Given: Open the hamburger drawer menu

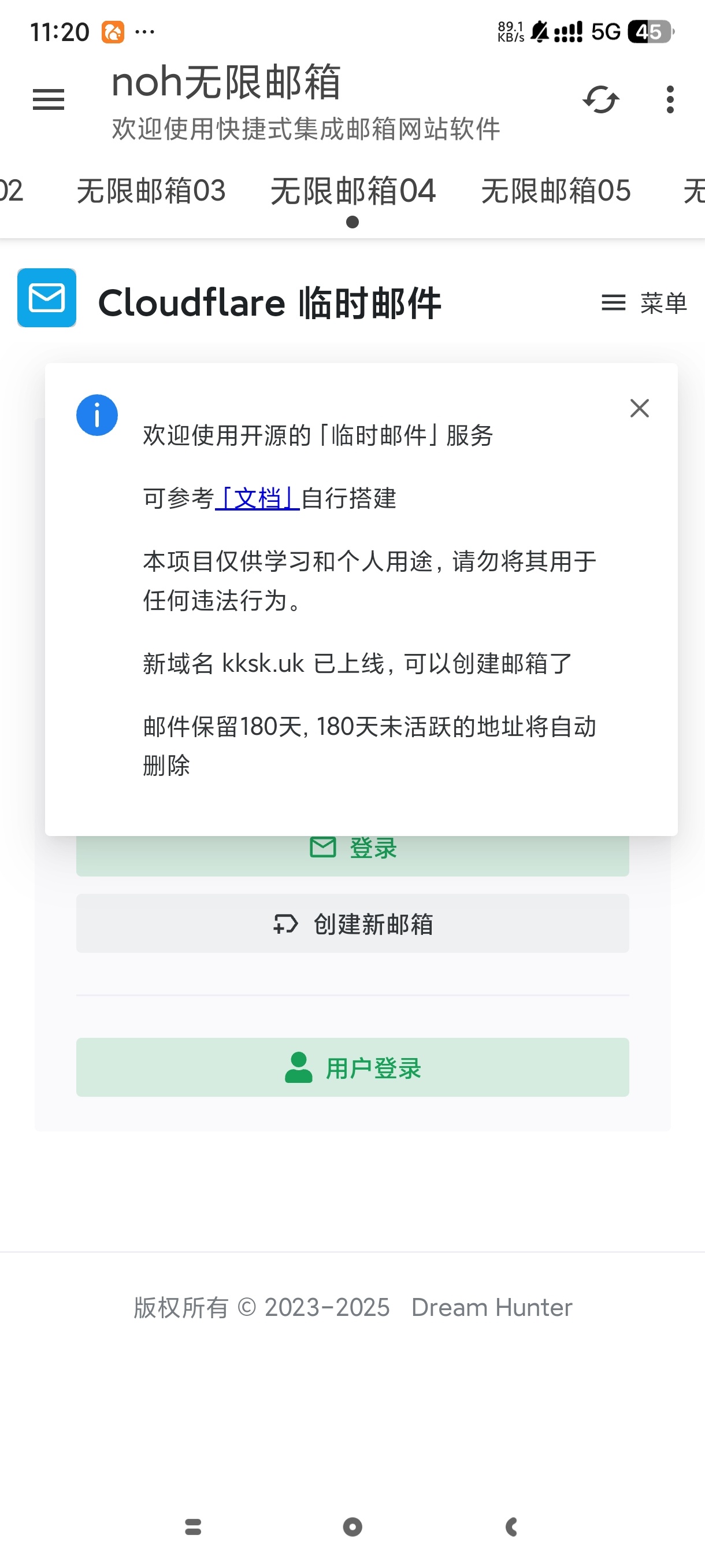Looking at the screenshot, I should click(48, 99).
